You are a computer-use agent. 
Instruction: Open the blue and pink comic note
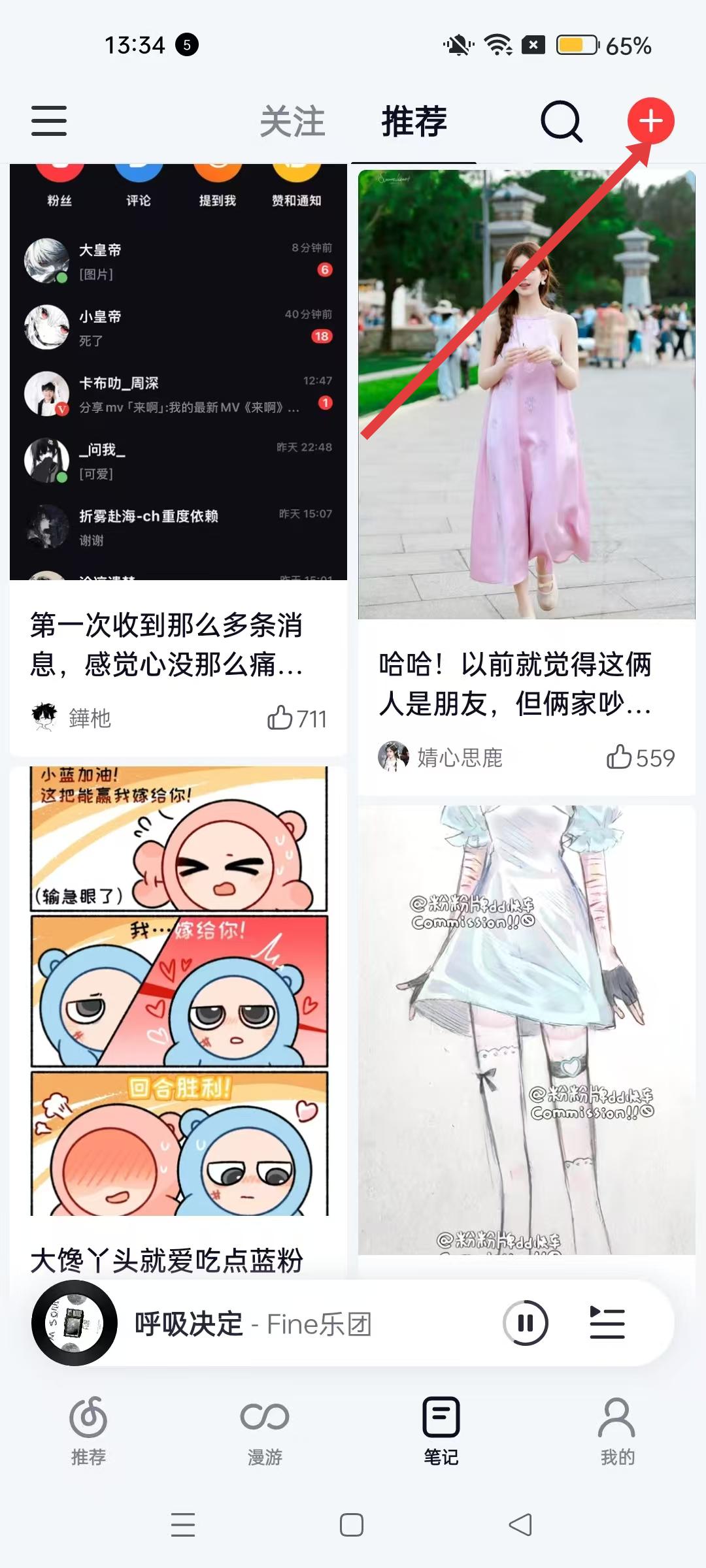click(x=178, y=990)
